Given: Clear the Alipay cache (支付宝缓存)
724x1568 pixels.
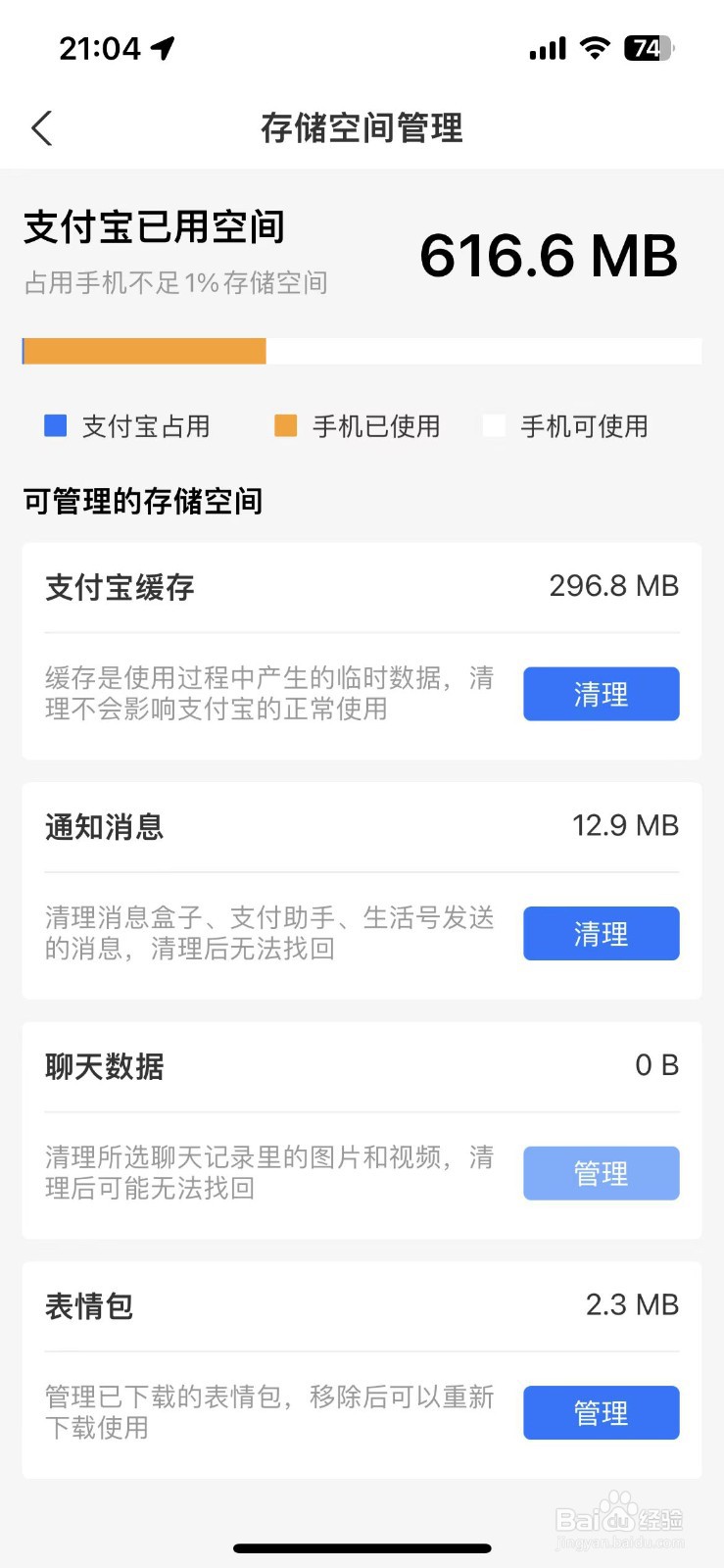Looking at the screenshot, I should coord(601,694).
